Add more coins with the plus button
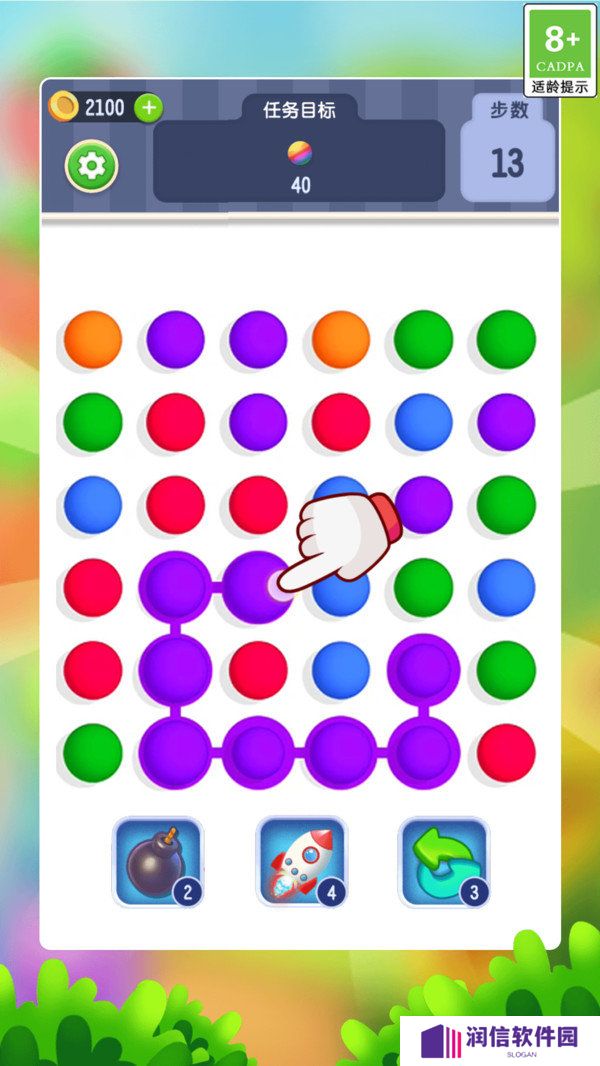The width and height of the screenshot is (600, 1066). [x=148, y=108]
